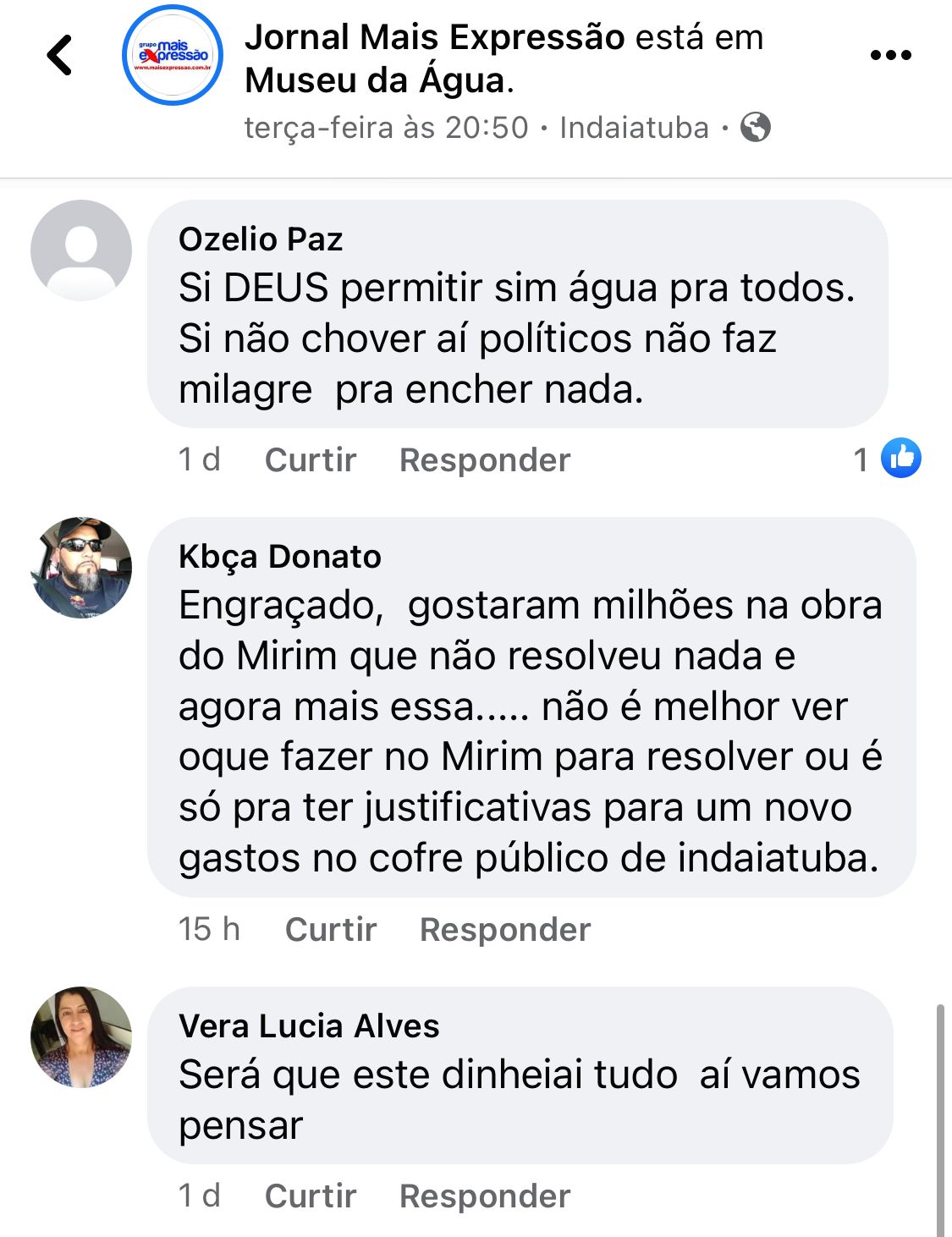Viewport: 952px width, 1237px height.
Task: Like Ozelio Paz's comment with Curtir
Action: pyautogui.click(x=310, y=460)
